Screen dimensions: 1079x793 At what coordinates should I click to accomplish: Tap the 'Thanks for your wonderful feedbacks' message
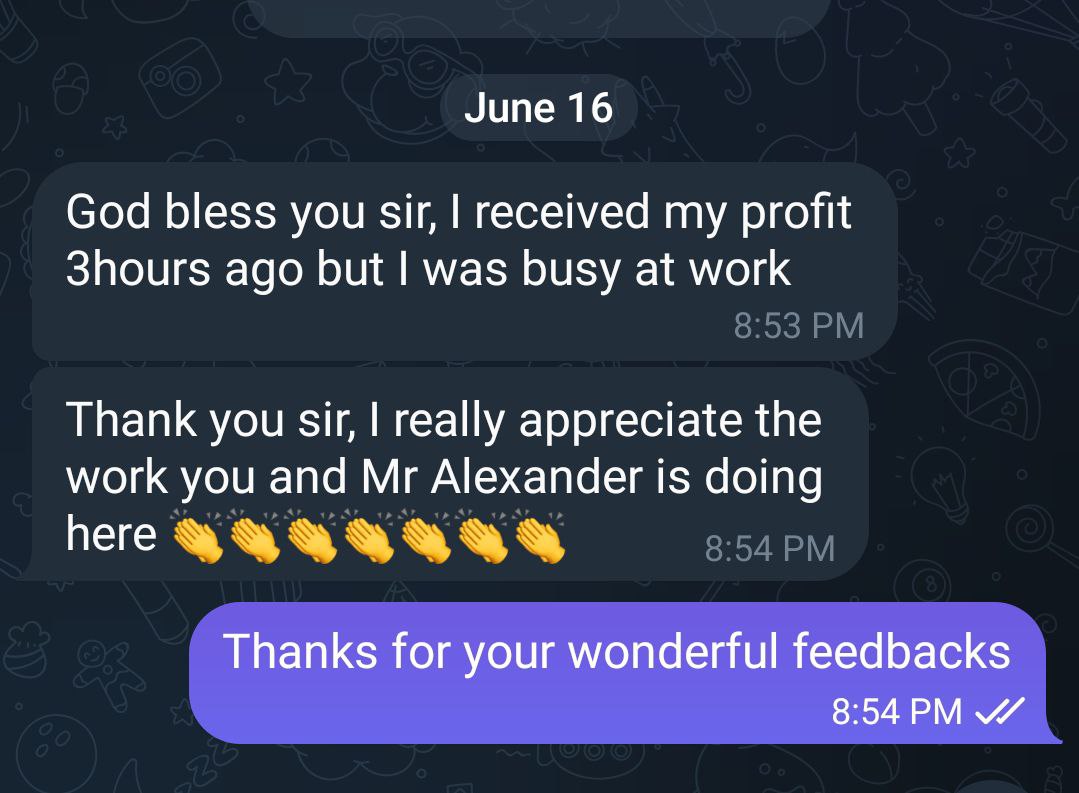[x=616, y=654]
